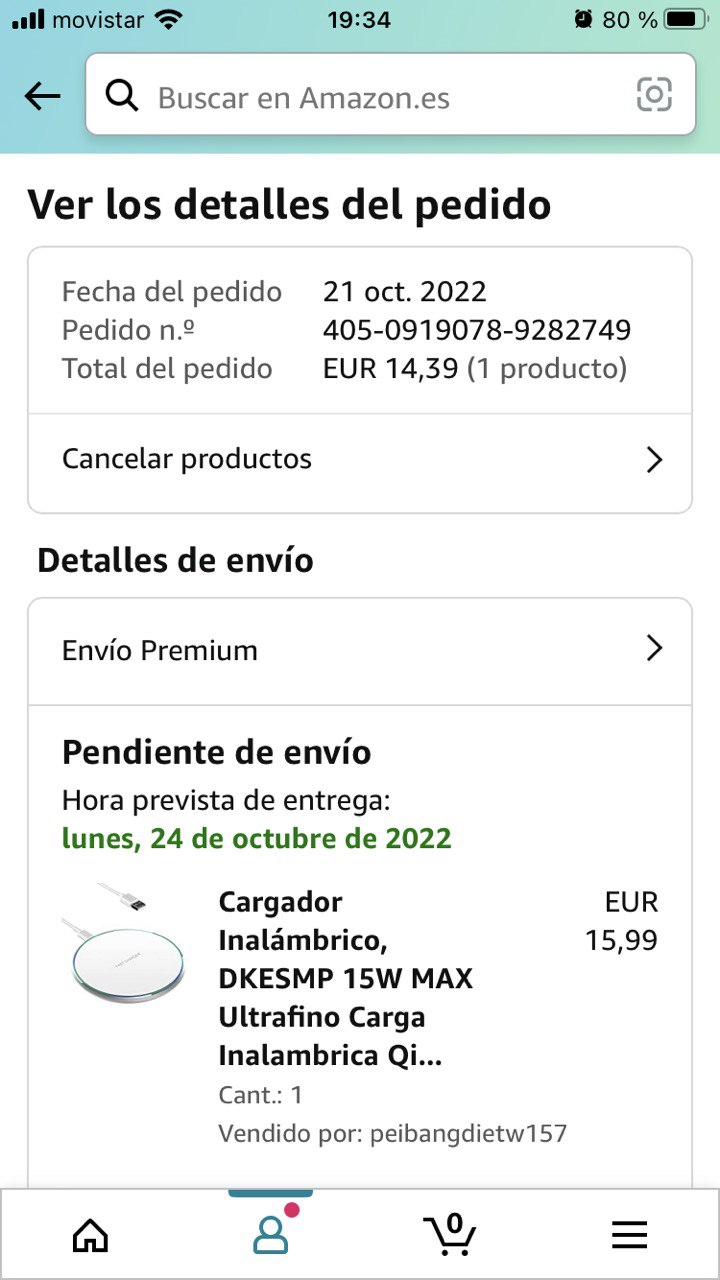Open the Cargador Inalámbrico product image
Image resolution: width=720 pixels, height=1280 pixels.
(x=123, y=947)
